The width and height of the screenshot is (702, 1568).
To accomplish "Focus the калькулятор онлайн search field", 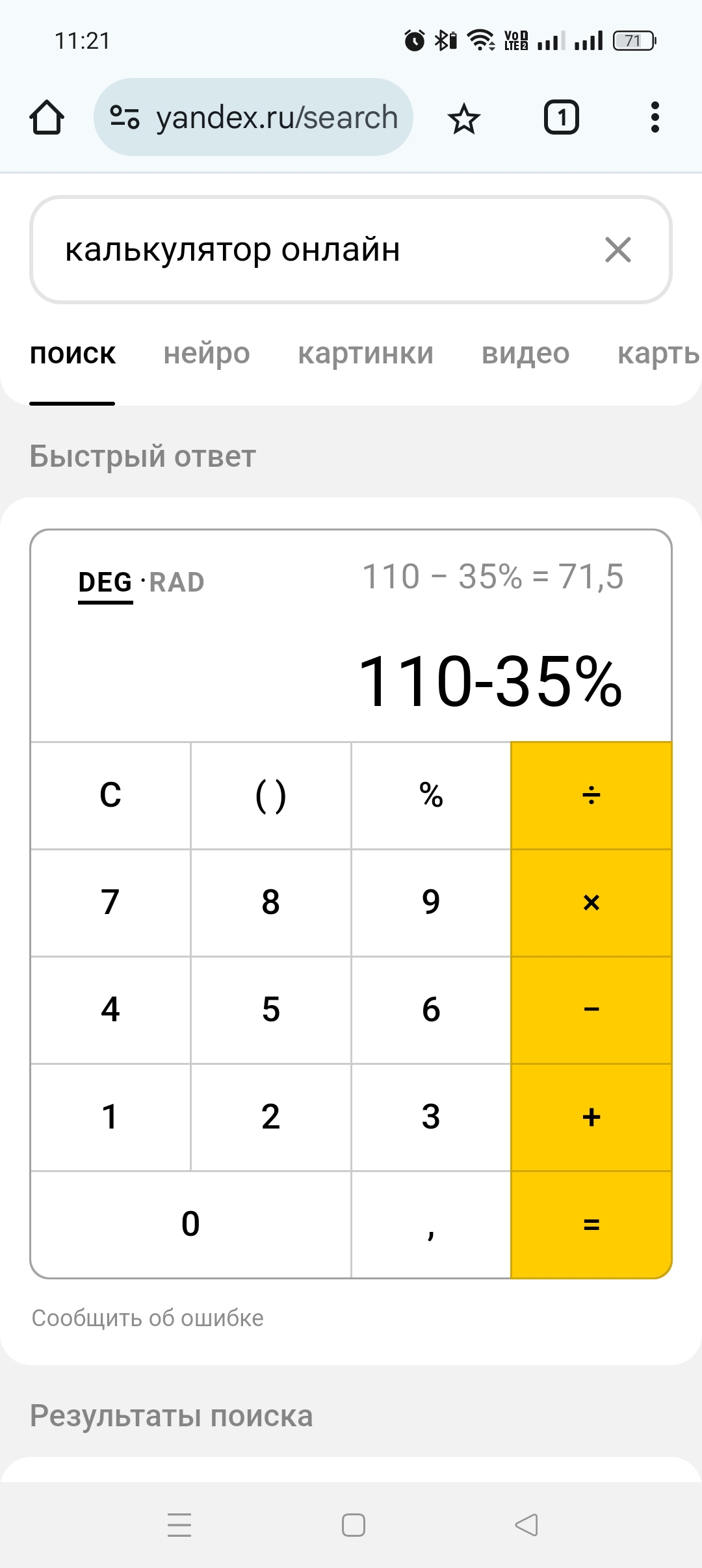I will pyautogui.click(x=292, y=250).
